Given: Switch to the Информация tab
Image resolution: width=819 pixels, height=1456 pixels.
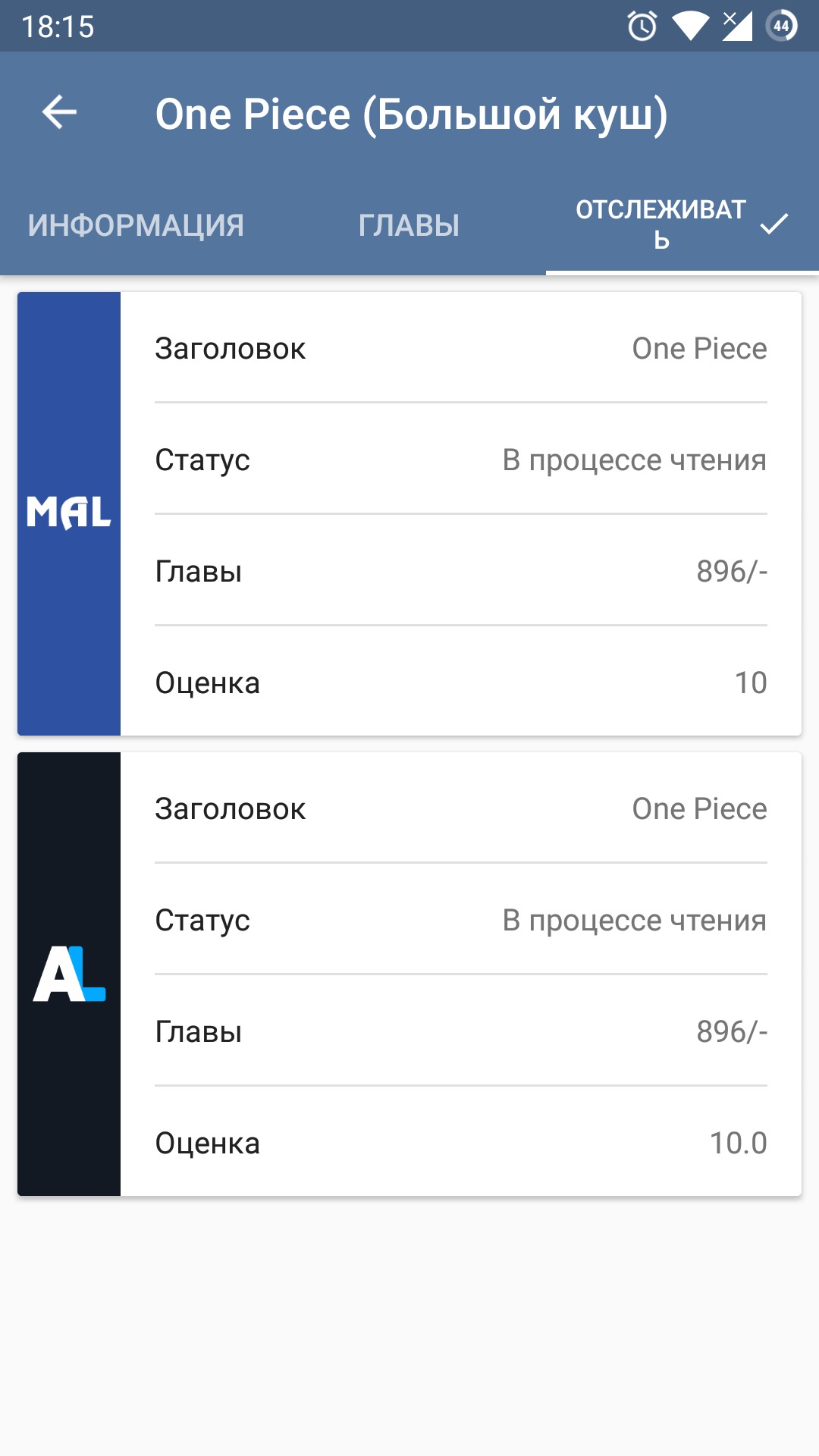Looking at the screenshot, I should pyautogui.click(x=136, y=225).
